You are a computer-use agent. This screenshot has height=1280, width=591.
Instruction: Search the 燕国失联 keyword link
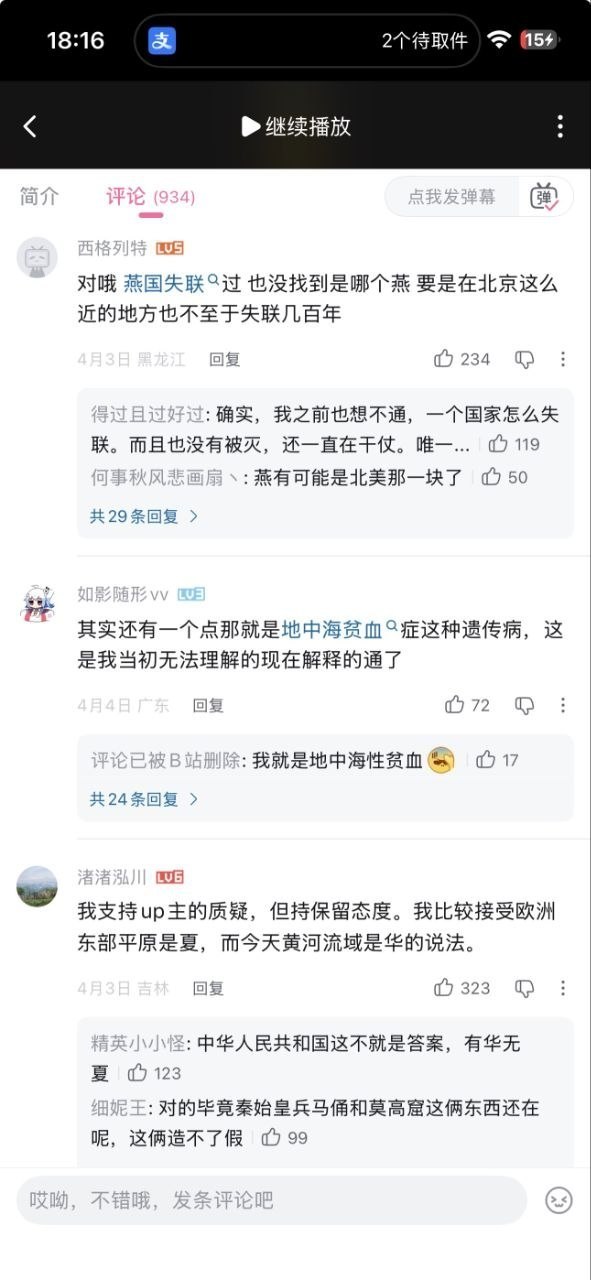point(170,283)
